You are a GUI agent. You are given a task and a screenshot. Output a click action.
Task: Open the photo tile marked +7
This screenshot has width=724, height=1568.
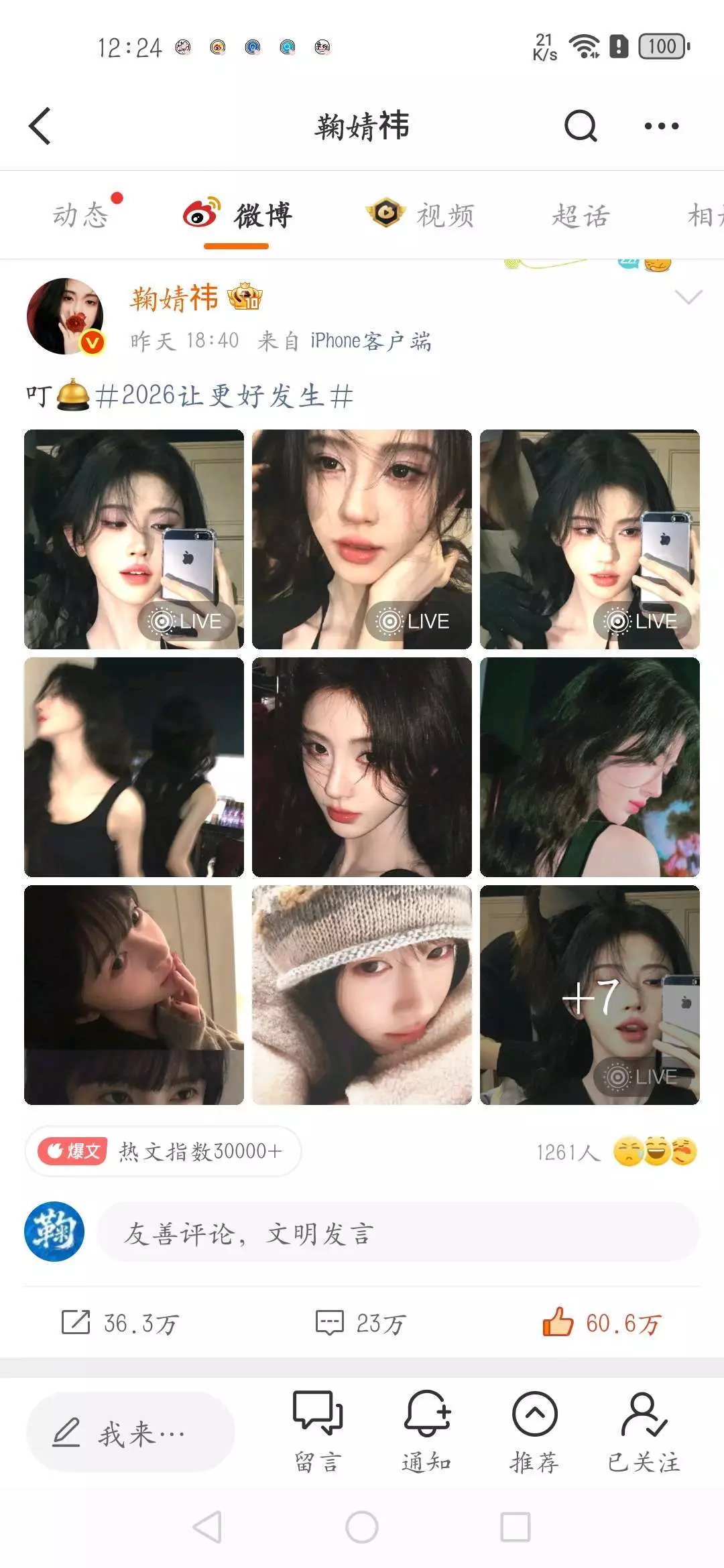coord(590,995)
